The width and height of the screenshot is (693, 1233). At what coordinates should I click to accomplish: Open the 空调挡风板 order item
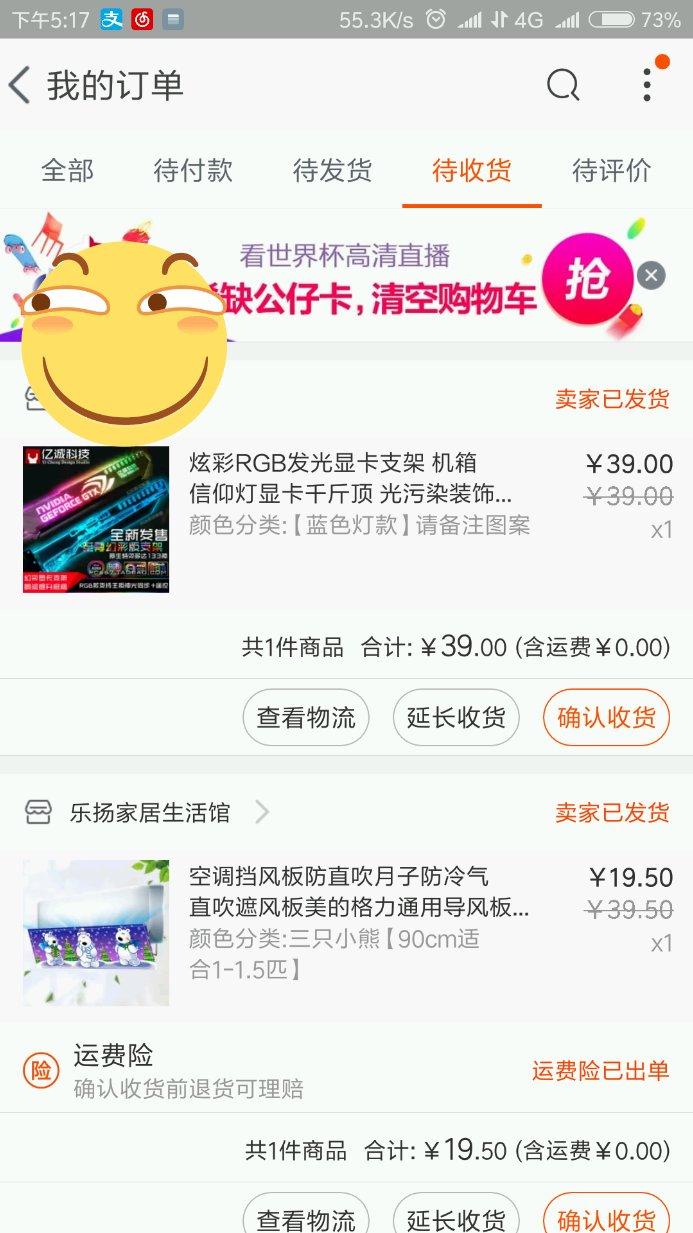346,932
